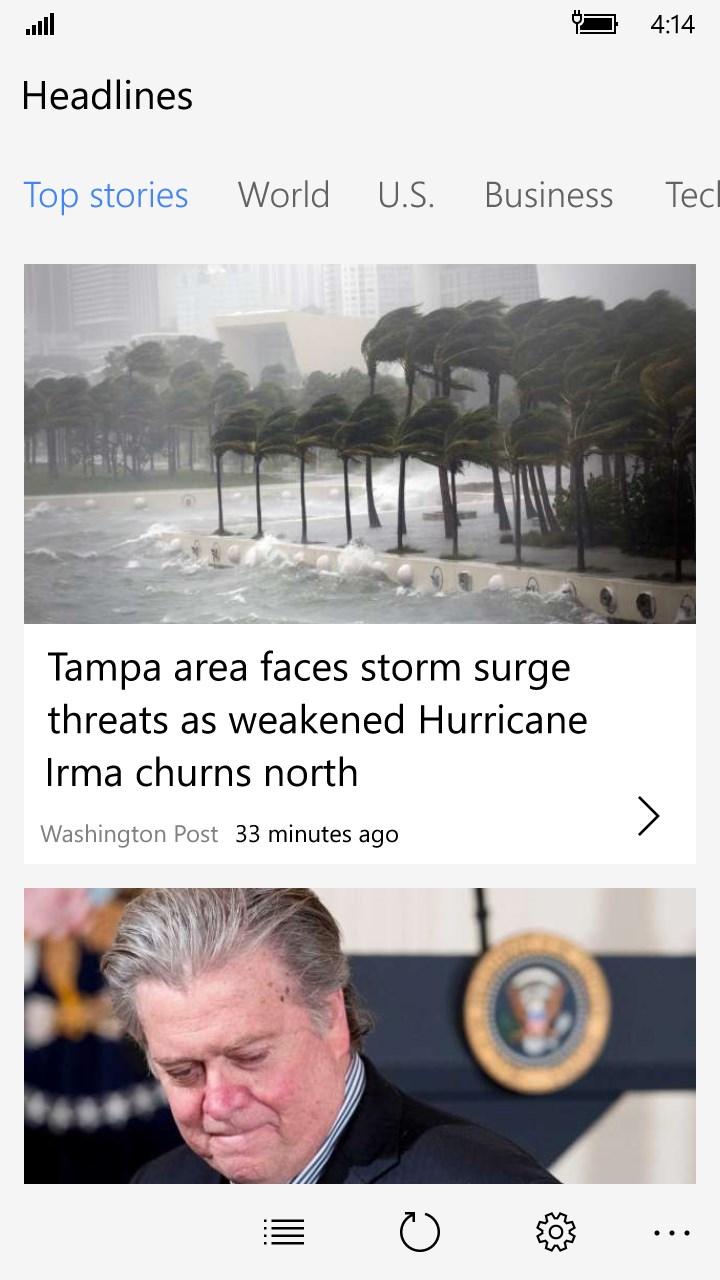
Task: Select the Business tab
Action: 548,195
